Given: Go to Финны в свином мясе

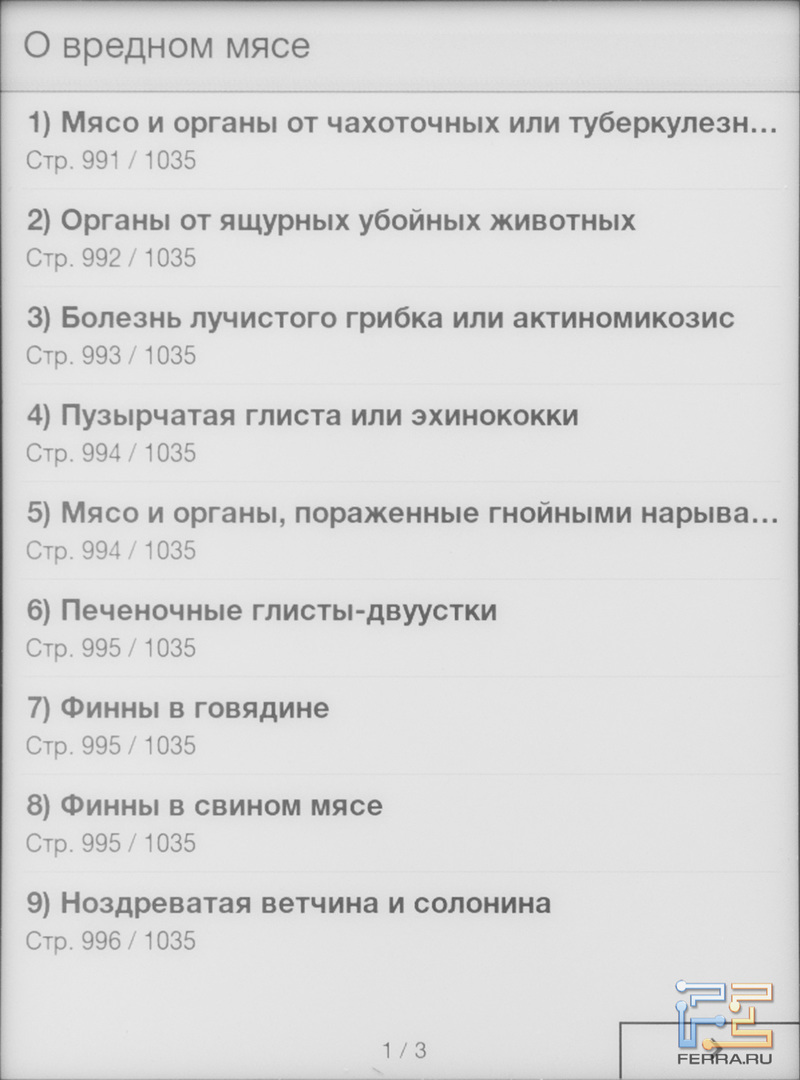Looking at the screenshot, I should (x=205, y=806).
